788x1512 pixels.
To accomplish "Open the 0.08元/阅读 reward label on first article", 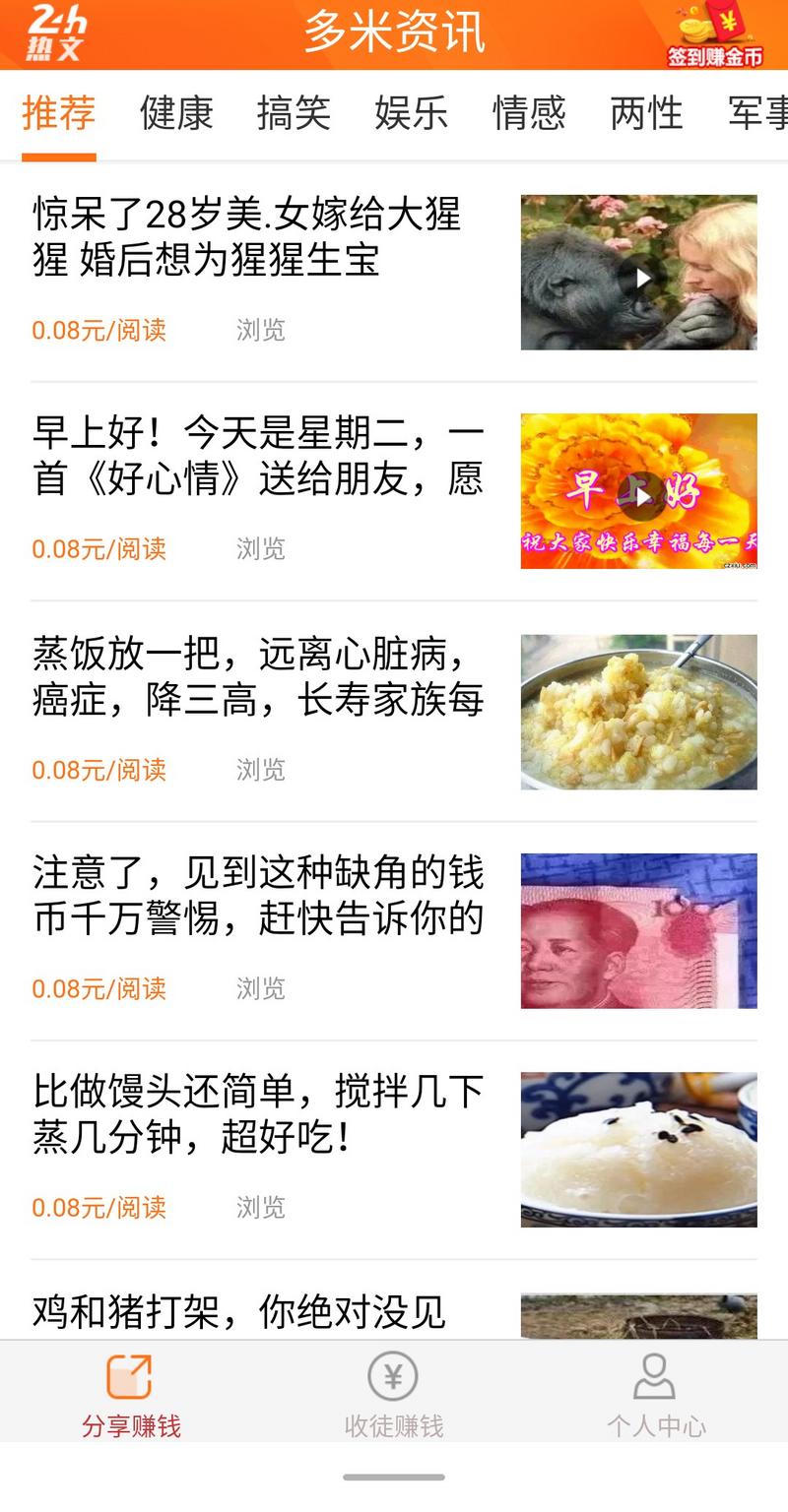I will (x=98, y=332).
